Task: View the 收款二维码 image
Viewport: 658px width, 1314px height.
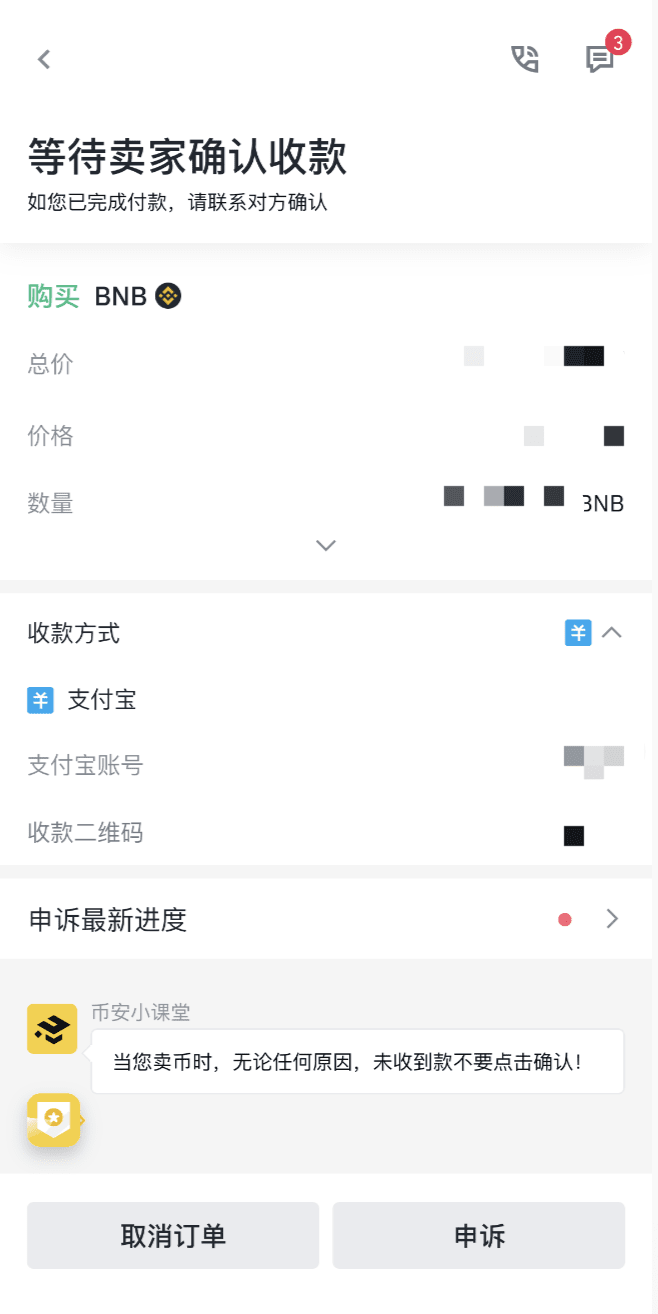Action: point(574,835)
